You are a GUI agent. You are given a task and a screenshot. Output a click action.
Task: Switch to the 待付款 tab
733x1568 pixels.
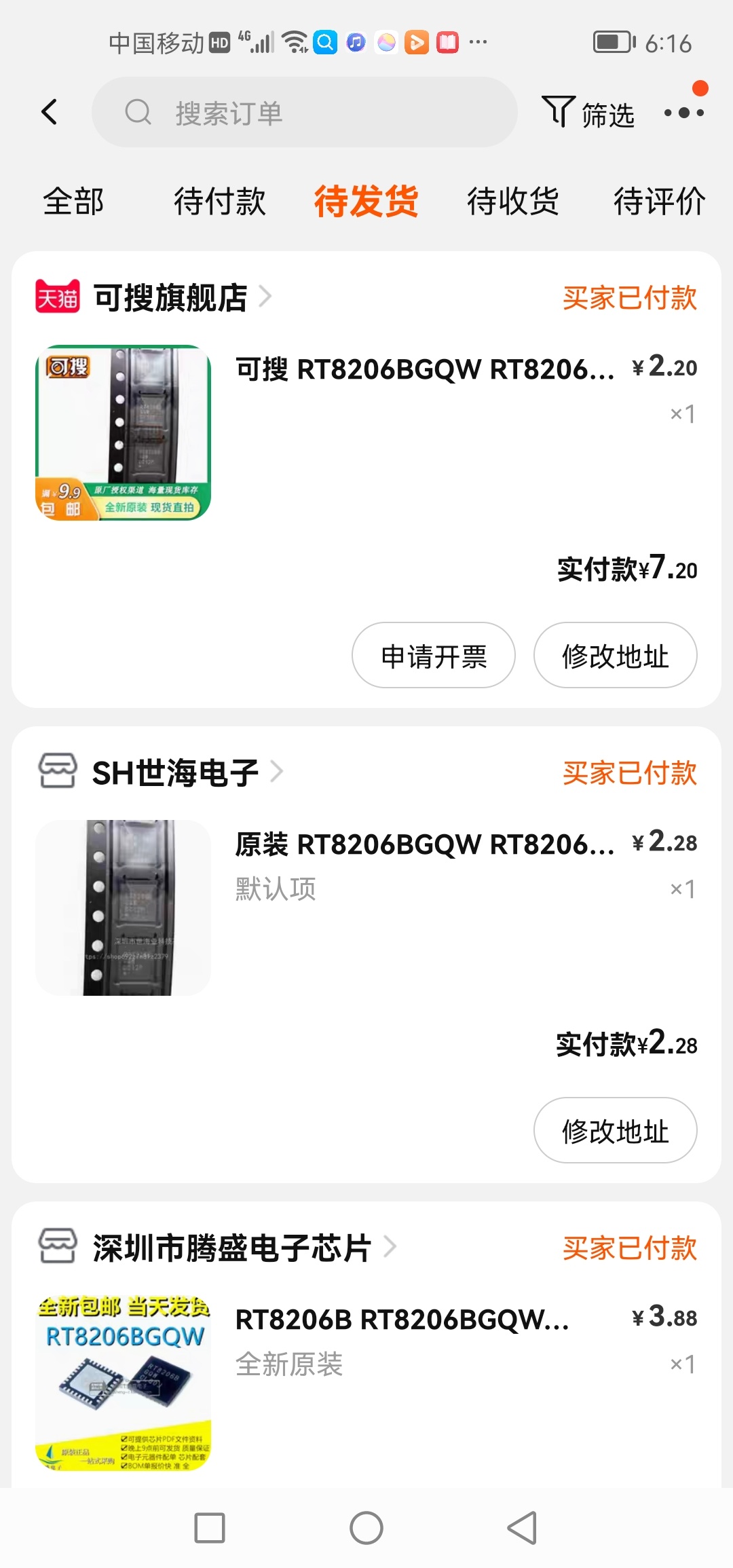(220, 202)
